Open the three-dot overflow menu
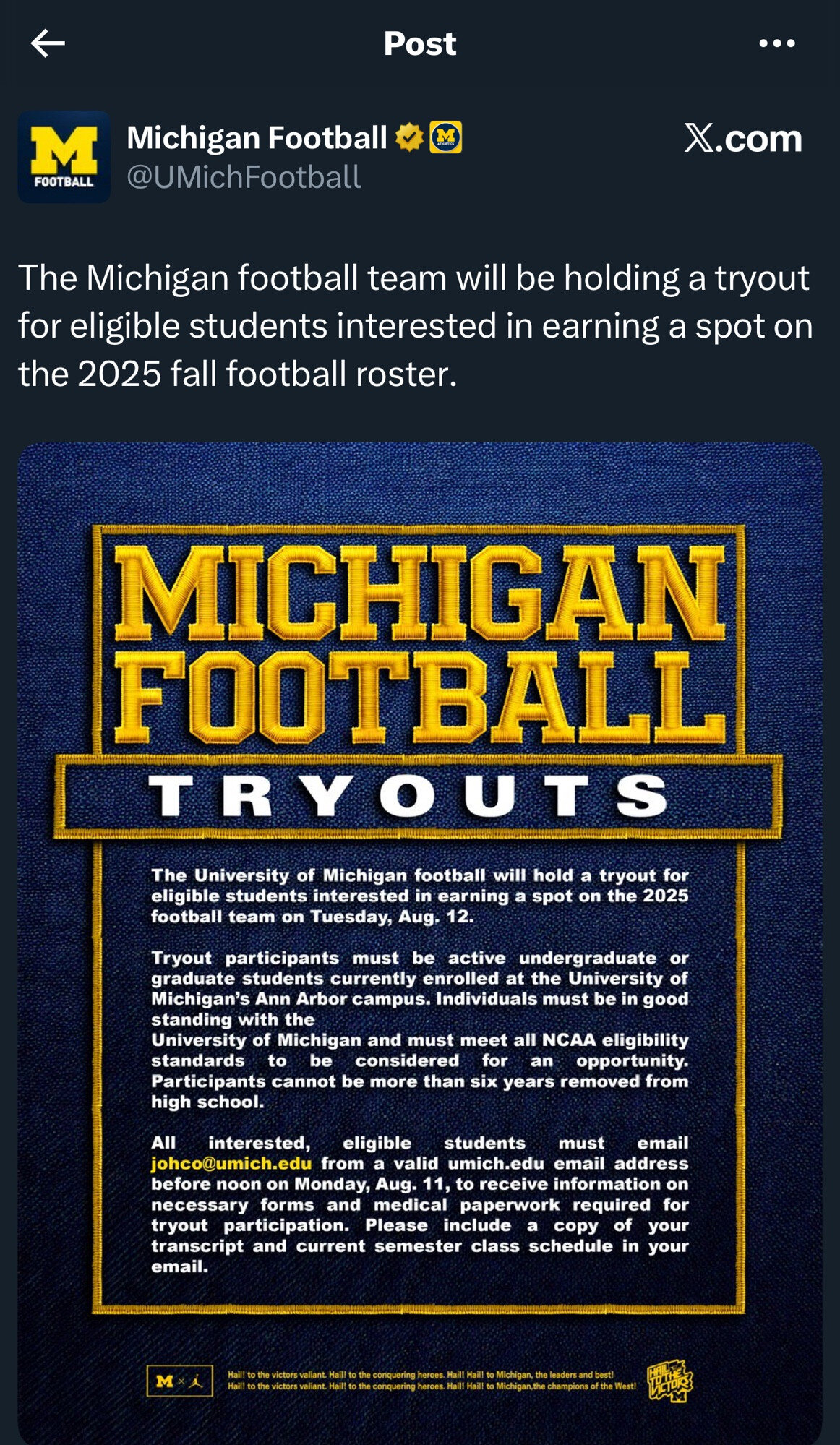Image resolution: width=840 pixels, height=1445 pixels. point(777,43)
